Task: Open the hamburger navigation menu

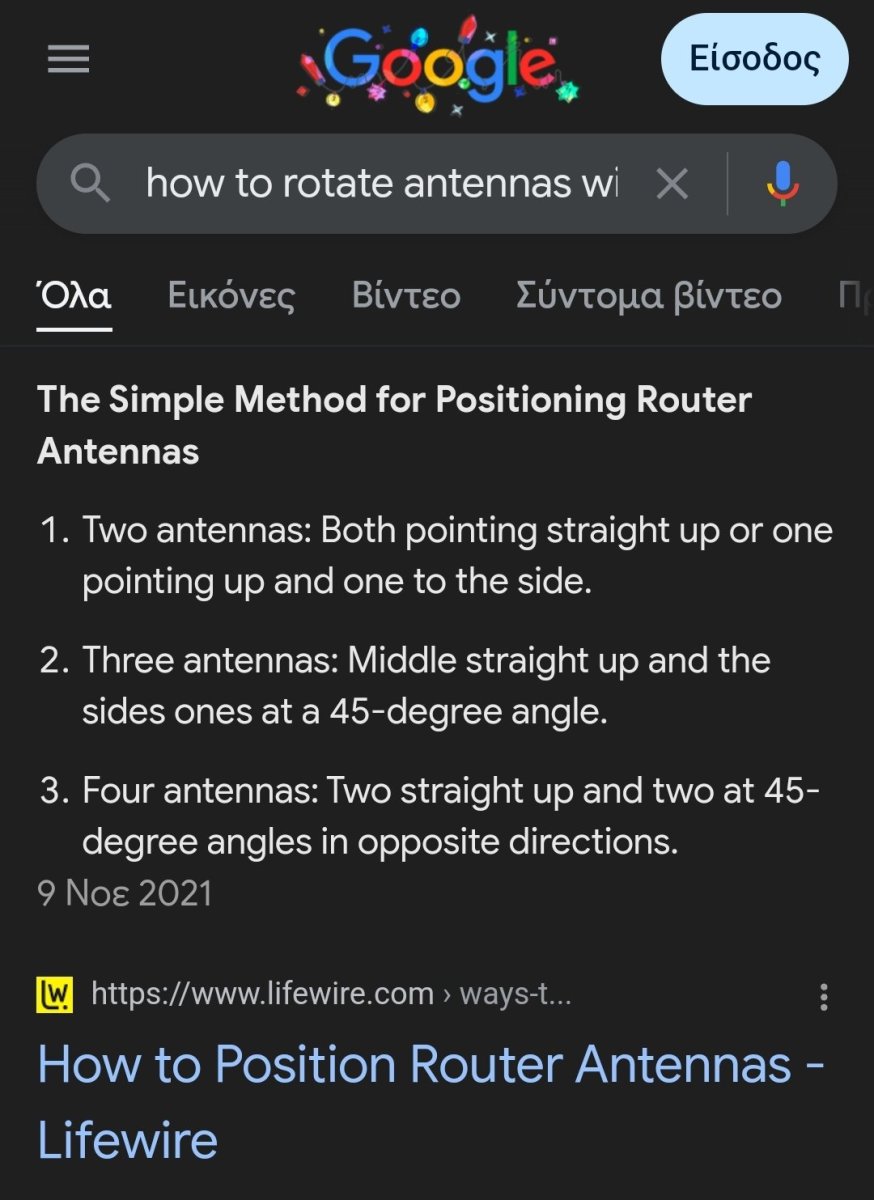Action: click(68, 60)
